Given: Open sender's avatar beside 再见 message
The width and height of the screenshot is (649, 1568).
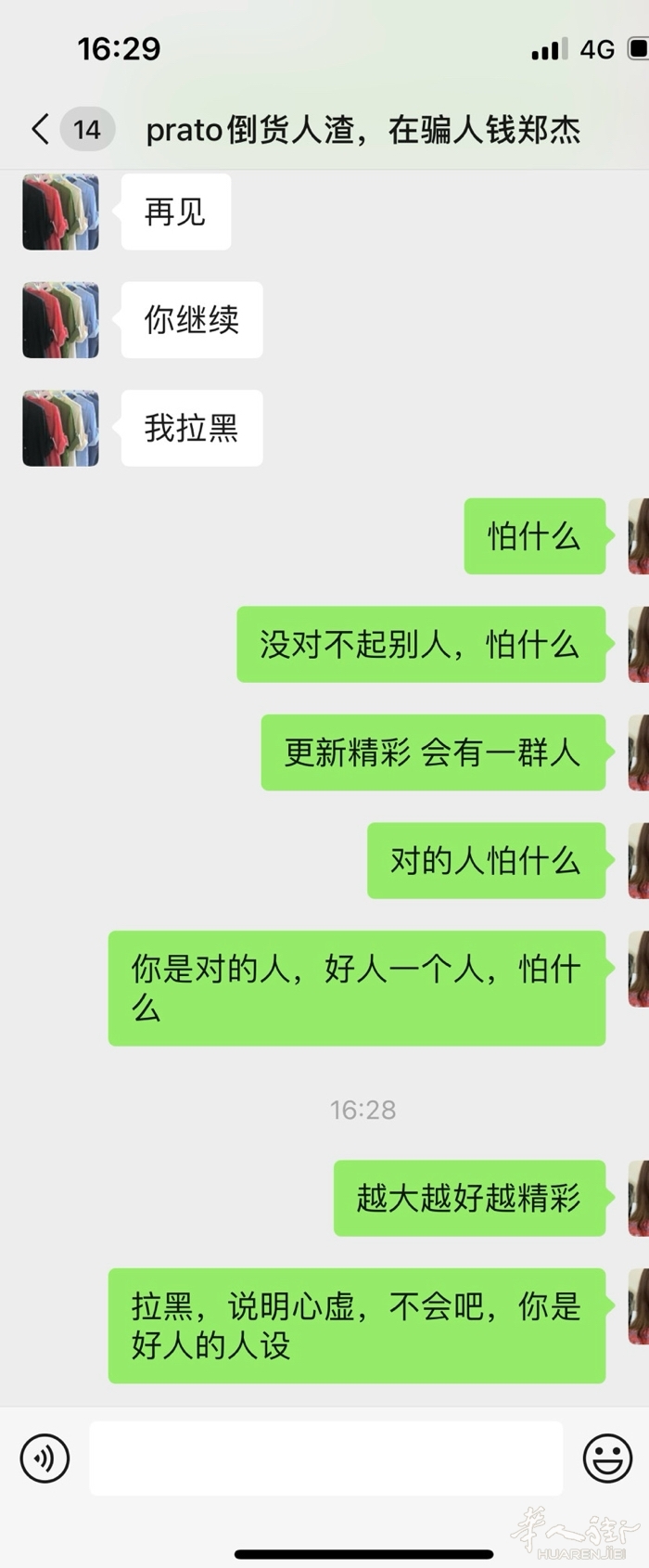Looking at the screenshot, I should pyautogui.click(x=61, y=212).
